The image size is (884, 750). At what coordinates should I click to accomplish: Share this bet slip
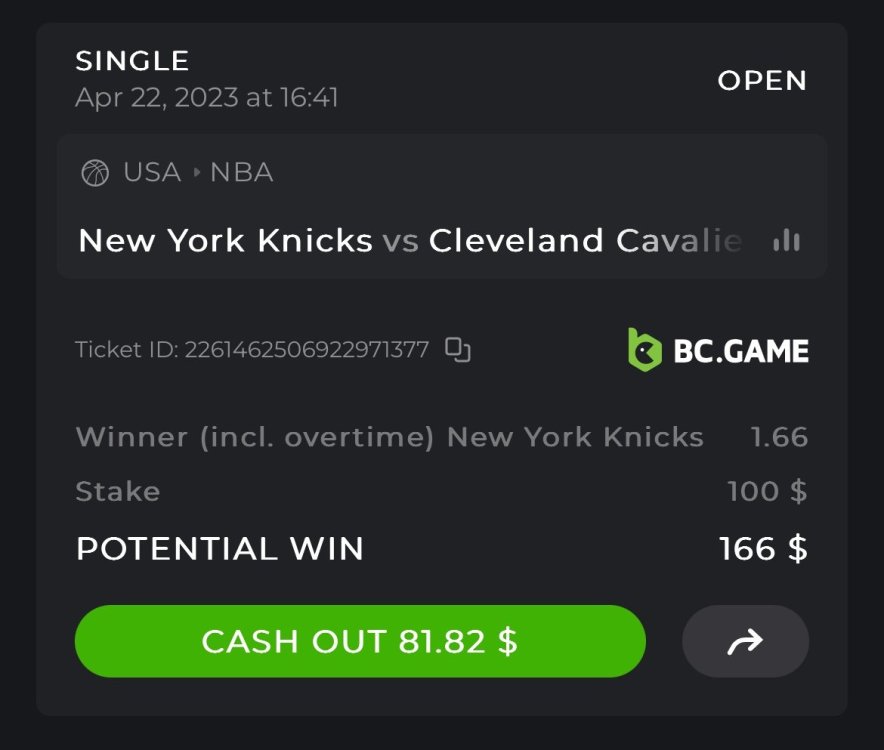(x=745, y=641)
